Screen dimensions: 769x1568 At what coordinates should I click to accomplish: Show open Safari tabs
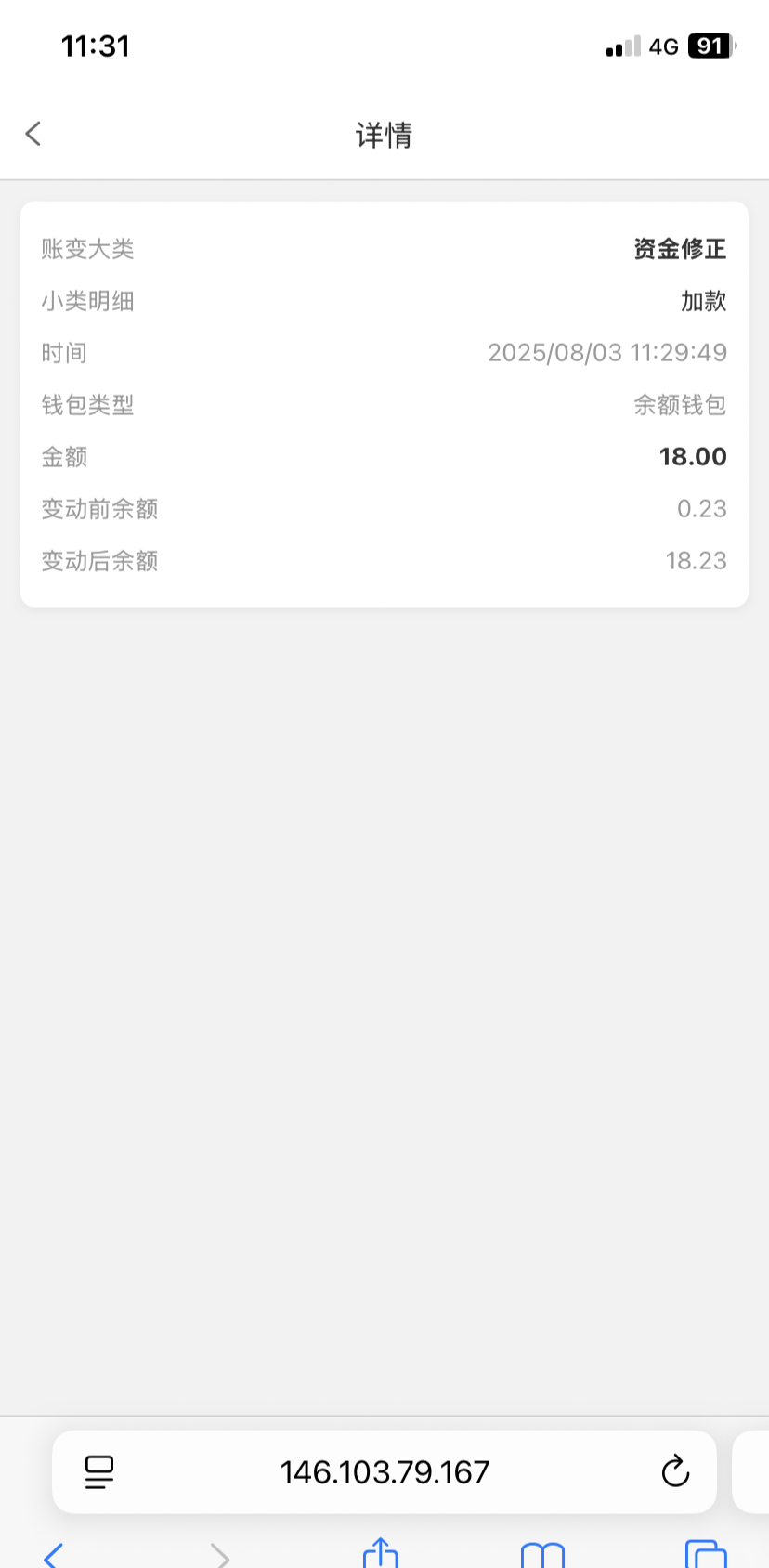[706, 1554]
